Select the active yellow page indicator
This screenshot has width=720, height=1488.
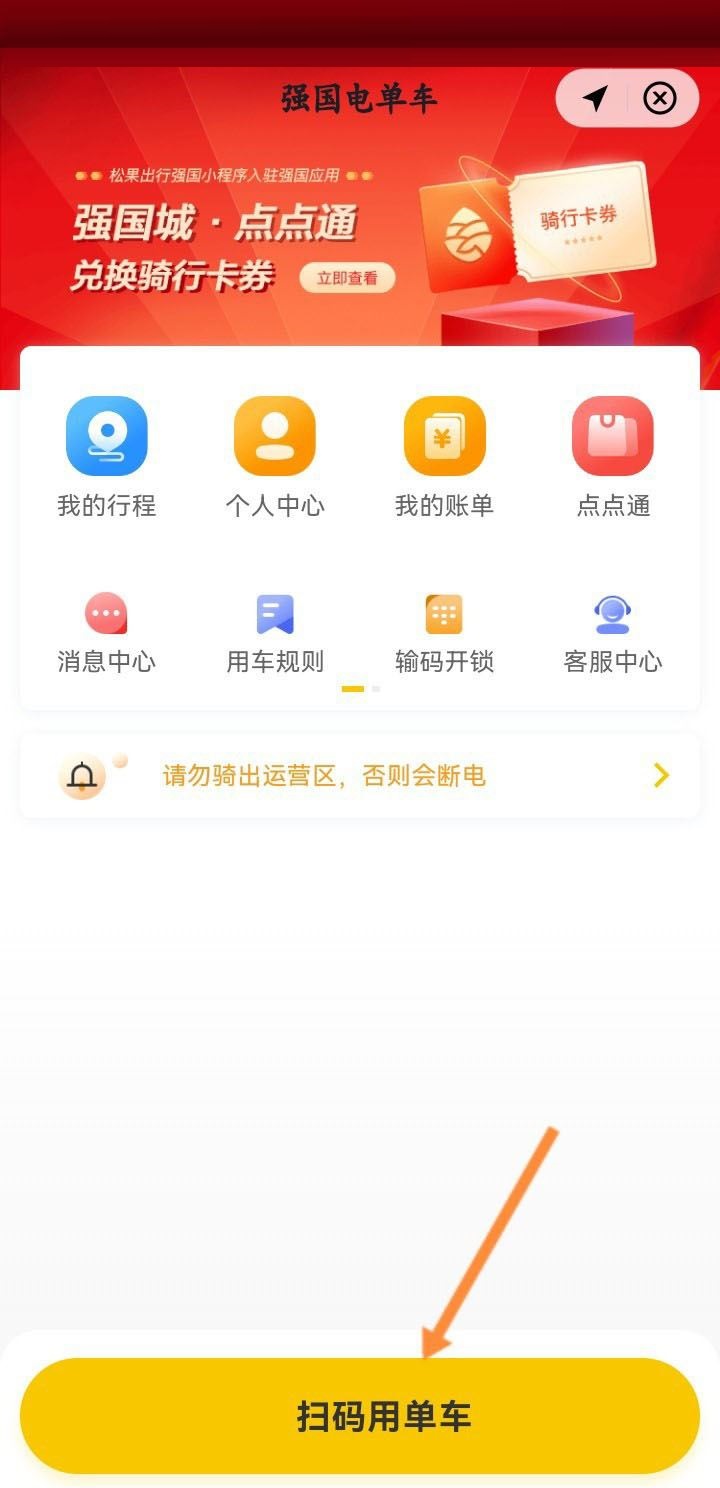(x=351, y=689)
